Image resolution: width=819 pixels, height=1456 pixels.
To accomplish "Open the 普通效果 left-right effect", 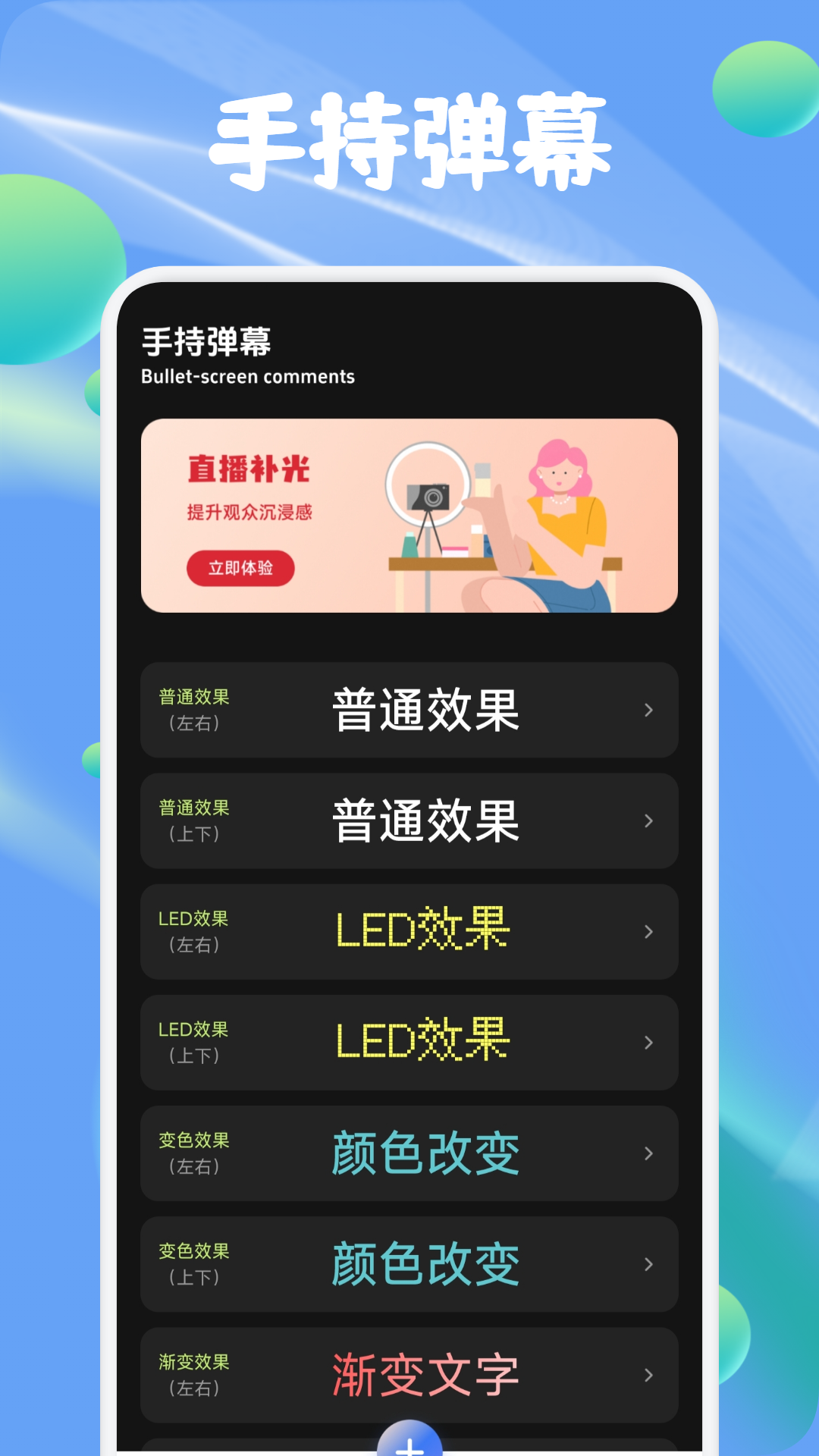I will click(x=409, y=711).
